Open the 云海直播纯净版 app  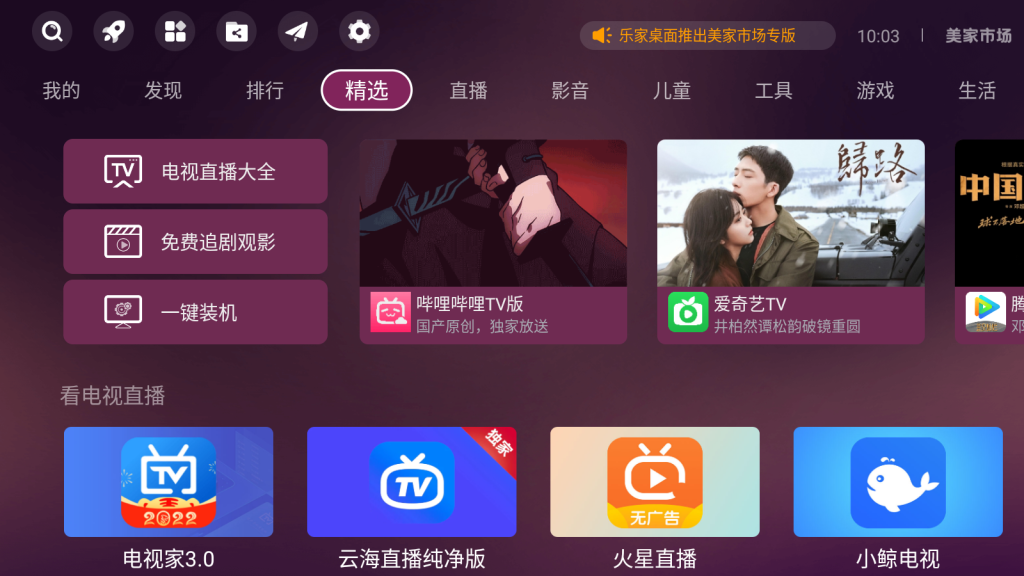point(411,497)
